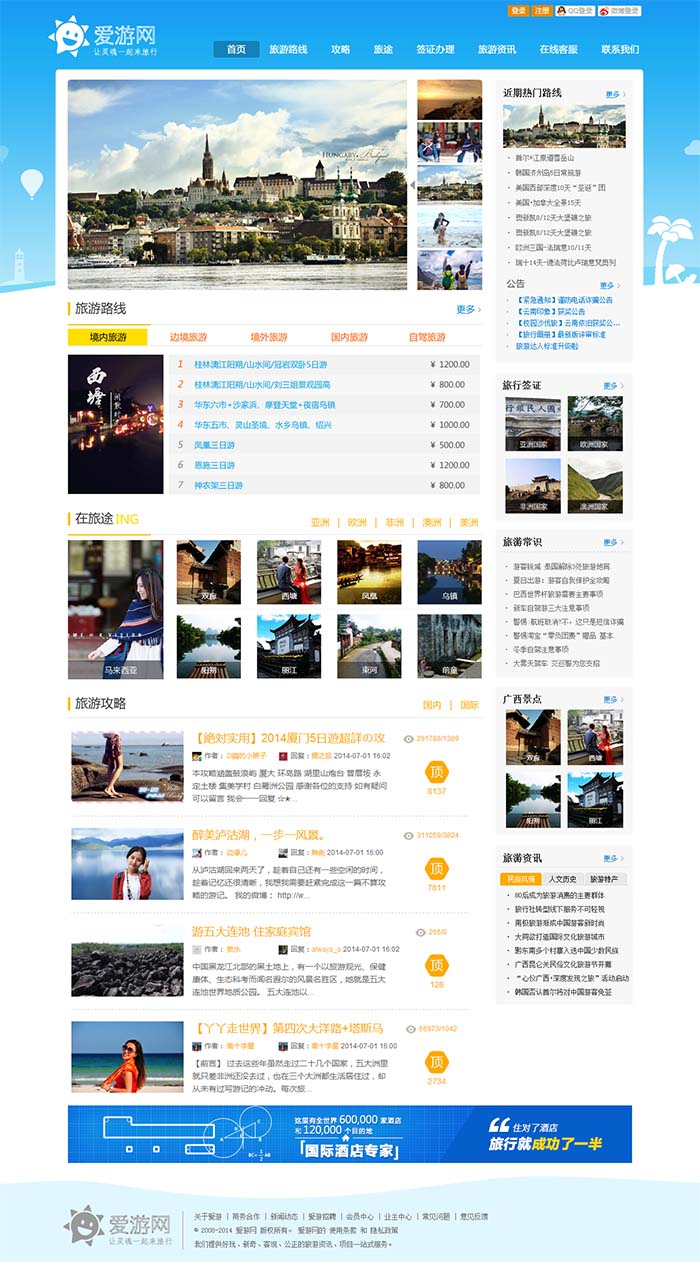Image resolution: width=700 pixels, height=1262 pixels.
Task: Open 在线客服 in the navigation bar
Action: (558, 49)
